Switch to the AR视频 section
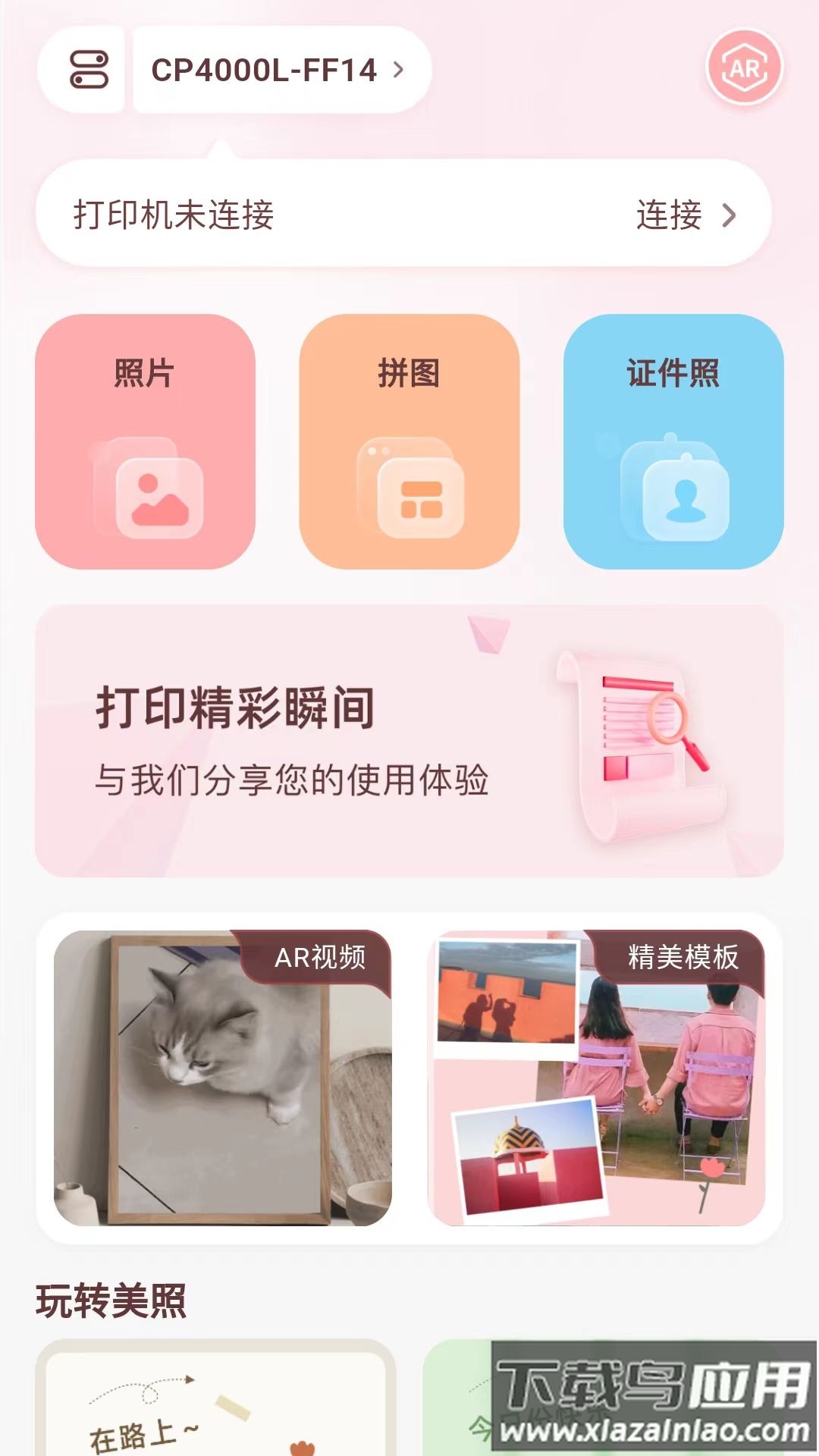This screenshot has width=819, height=1456. pos(320,959)
